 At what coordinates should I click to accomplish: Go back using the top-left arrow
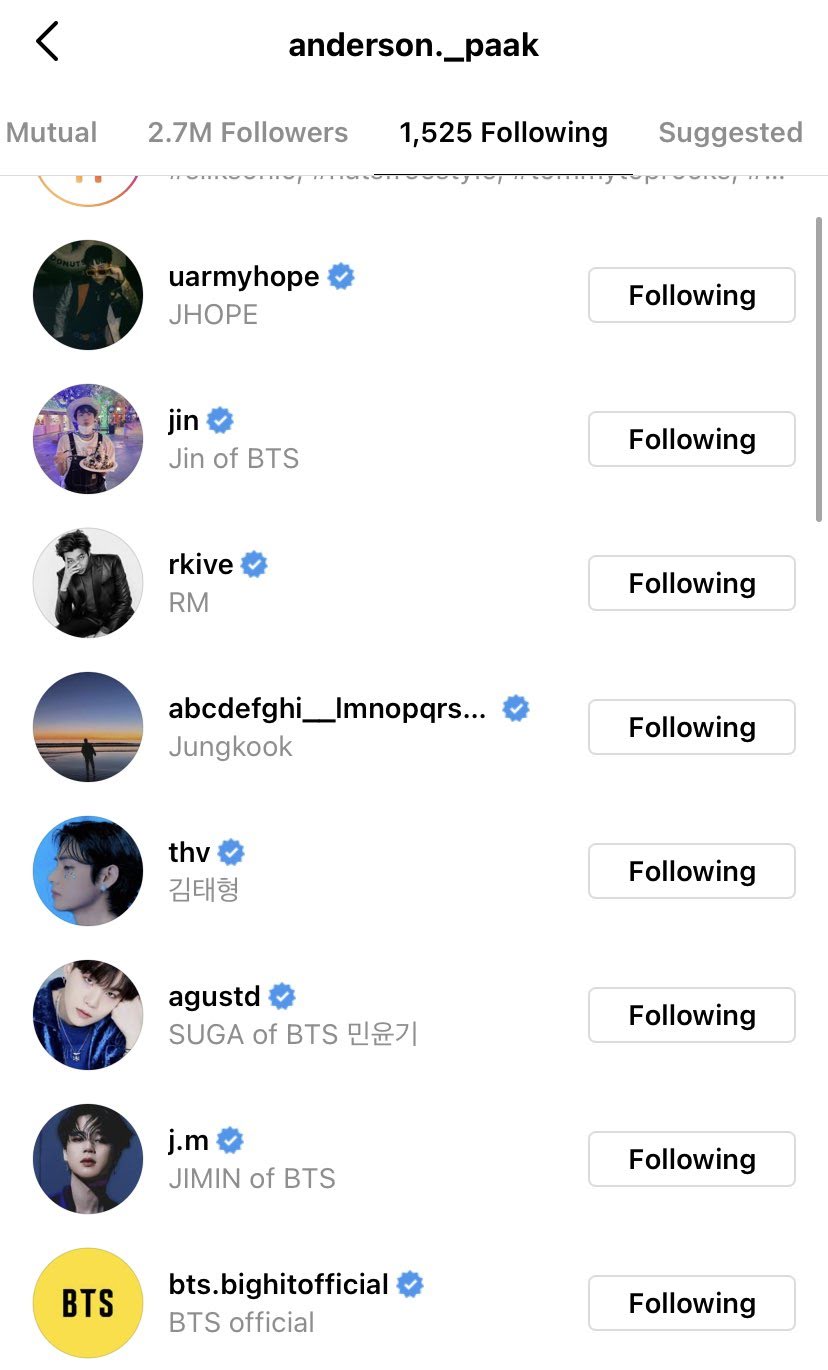(x=47, y=43)
